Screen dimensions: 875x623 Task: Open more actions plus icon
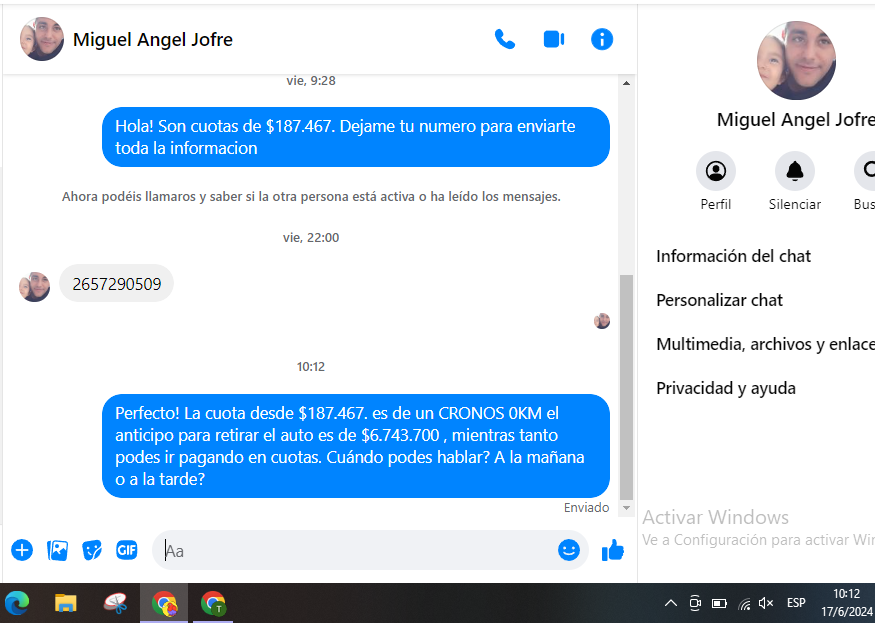pos(22,550)
